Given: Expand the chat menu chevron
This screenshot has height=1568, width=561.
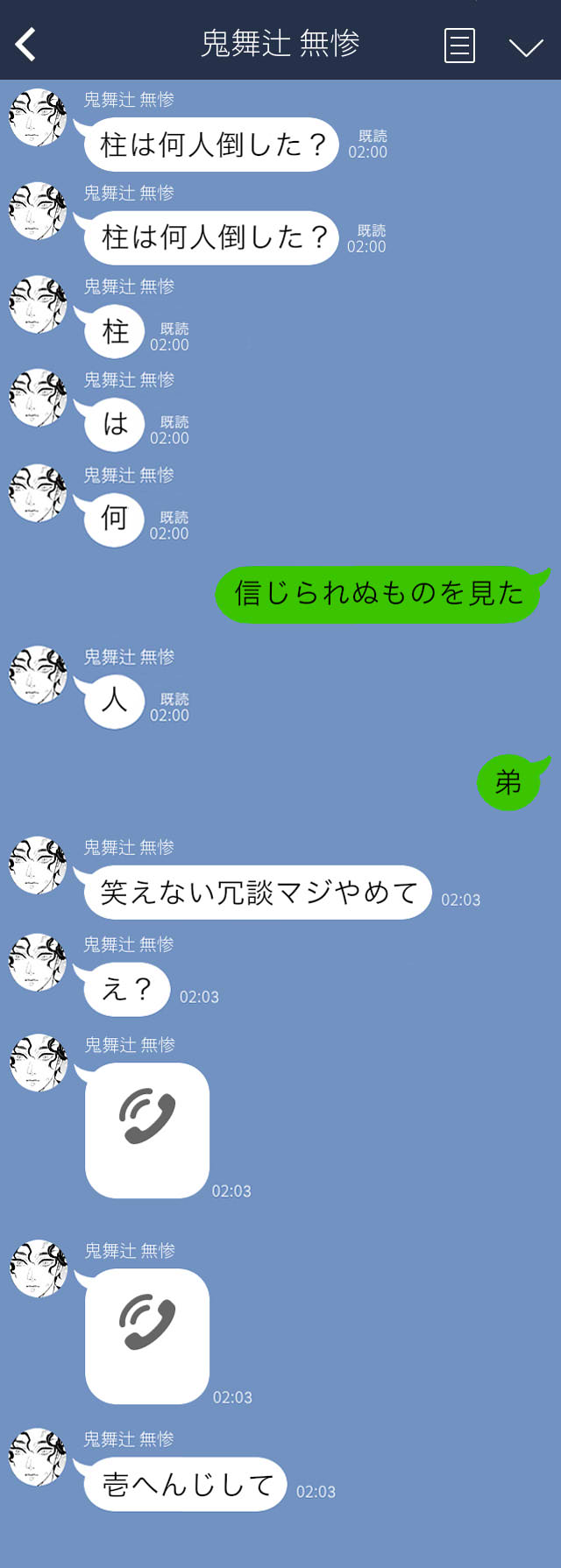Looking at the screenshot, I should point(526,46).
